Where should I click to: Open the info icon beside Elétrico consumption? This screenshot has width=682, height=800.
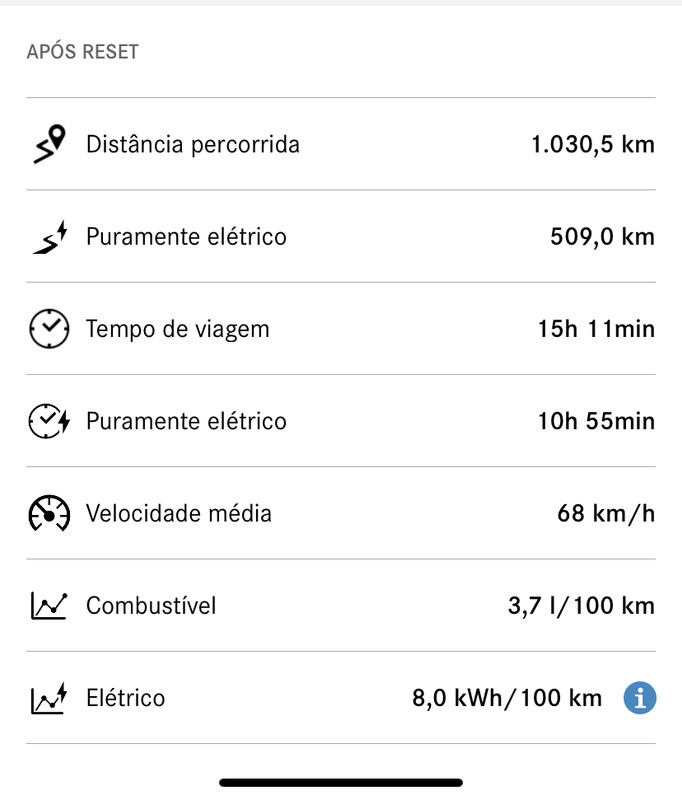[x=640, y=698]
